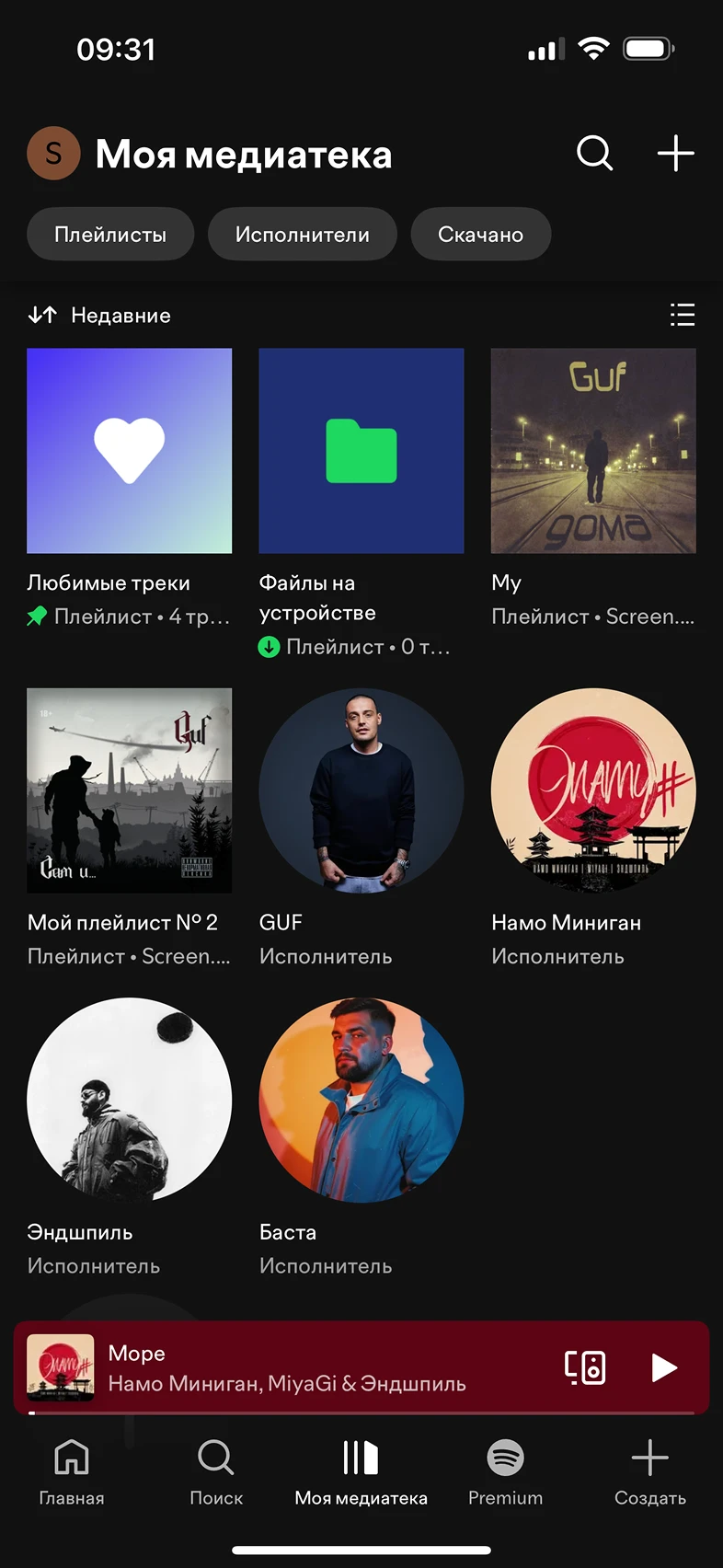
Task: Open the GUF artist page
Action: [x=361, y=790]
